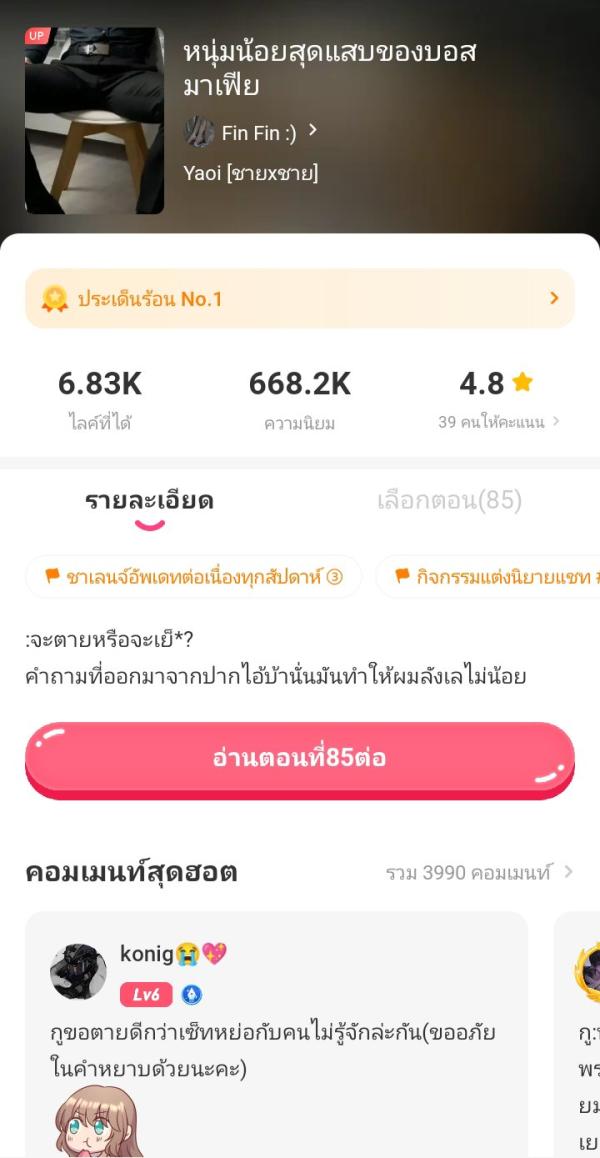
Task: View ratings from 39 คนให้คะแนน
Action: 498,422
